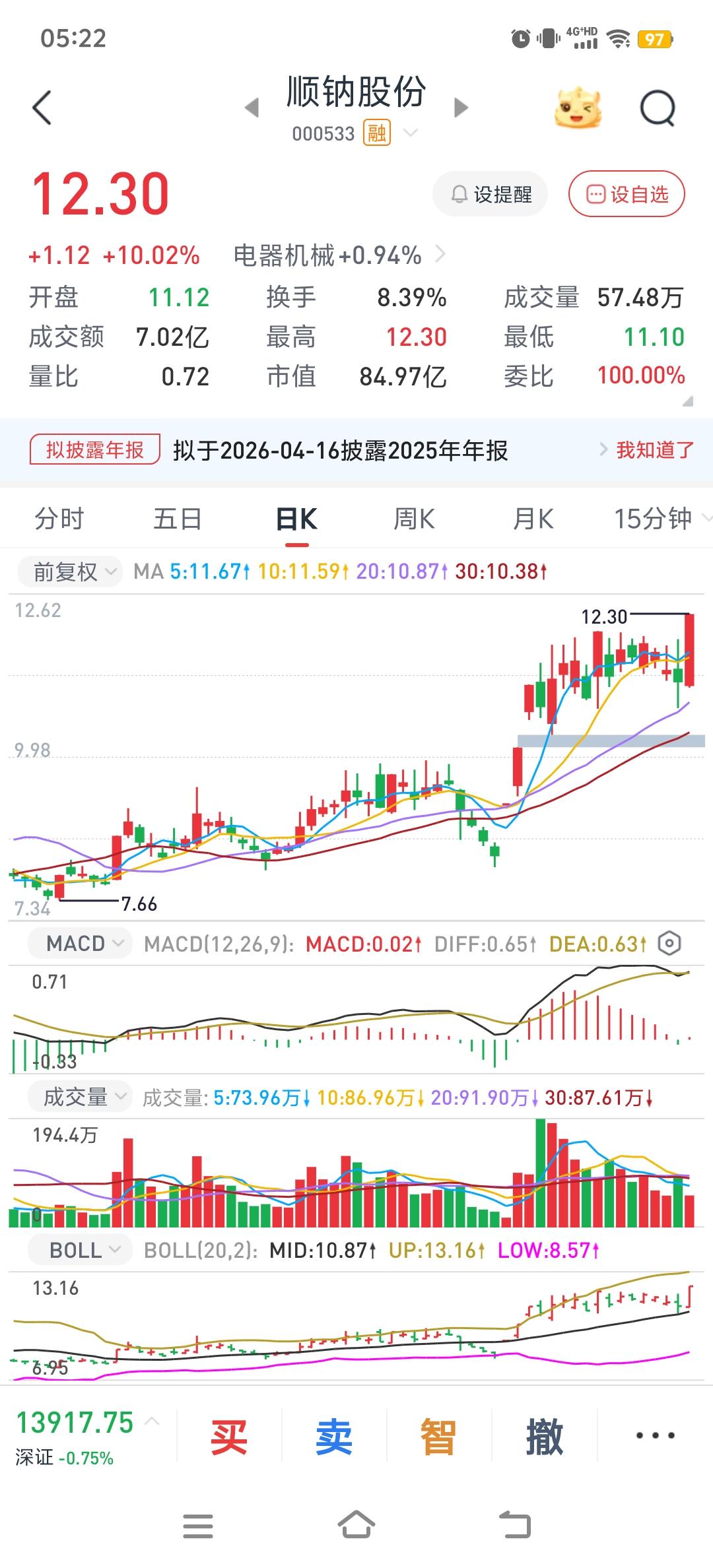Tap the 融 margin badge under stock name

[x=377, y=133]
